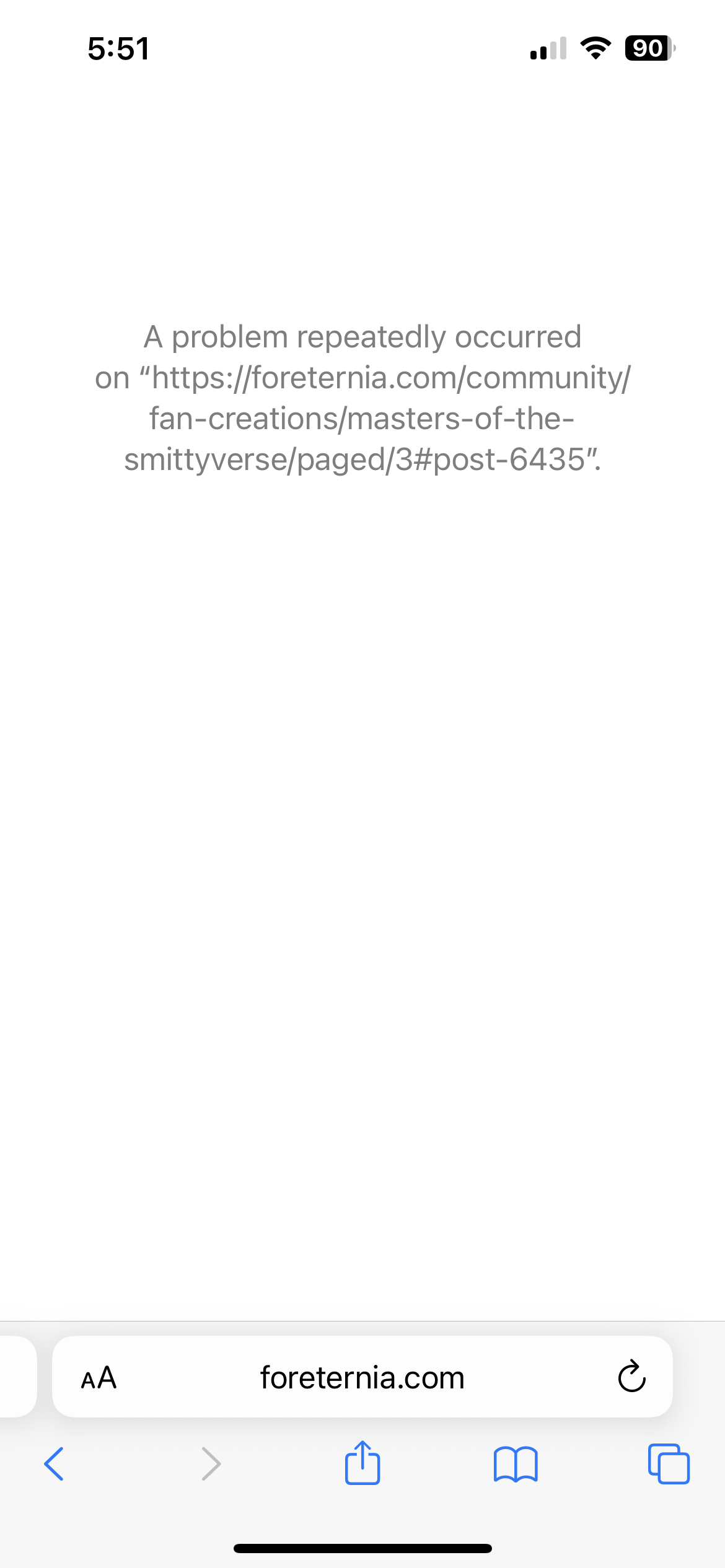
Task: Go back to the previous page
Action: click(x=54, y=1464)
